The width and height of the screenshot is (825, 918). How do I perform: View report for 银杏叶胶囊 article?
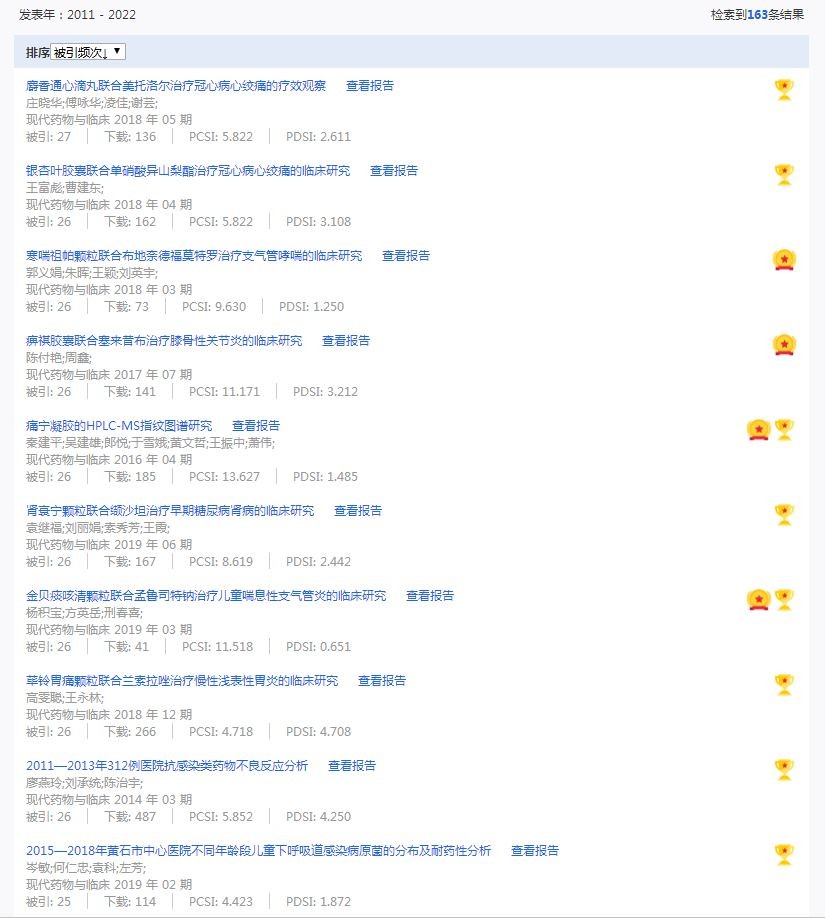(394, 171)
